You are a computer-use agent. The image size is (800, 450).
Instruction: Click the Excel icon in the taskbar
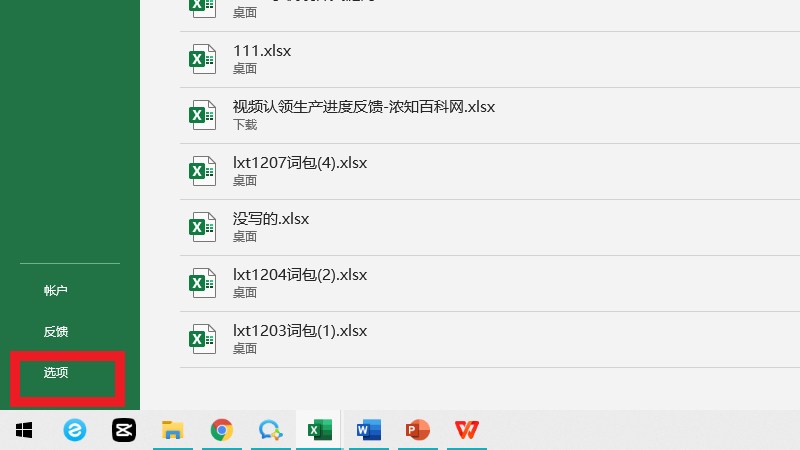(x=319, y=430)
